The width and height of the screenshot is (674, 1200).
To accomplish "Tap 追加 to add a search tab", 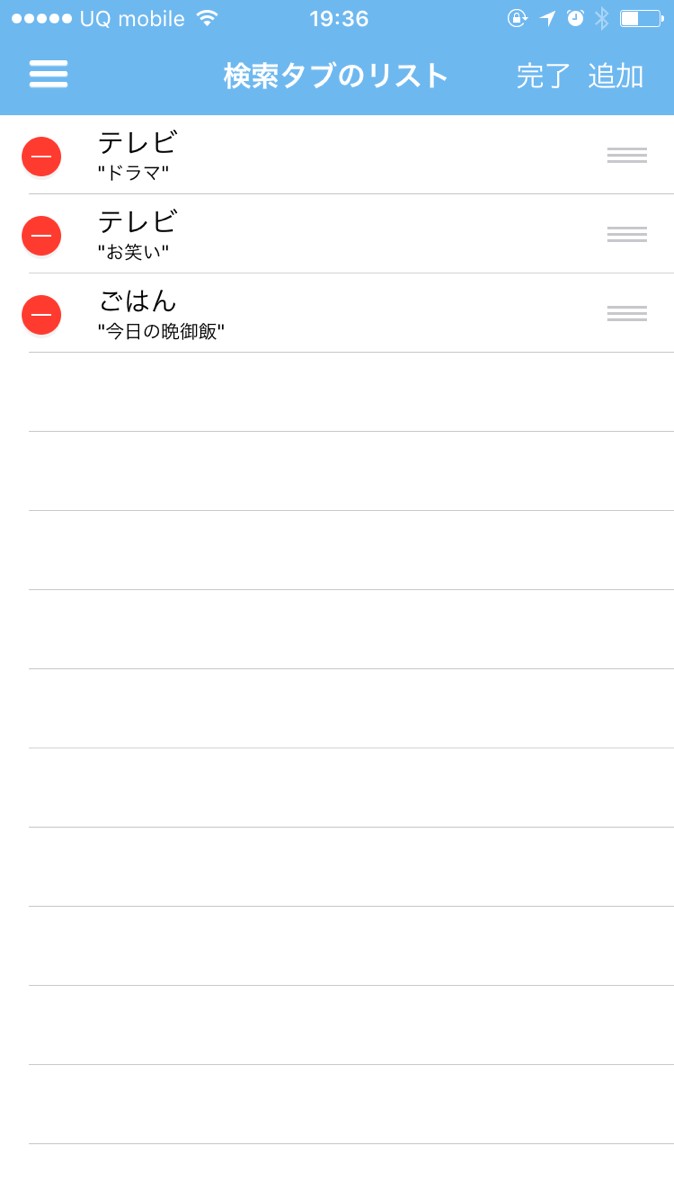I will (616, 76).
